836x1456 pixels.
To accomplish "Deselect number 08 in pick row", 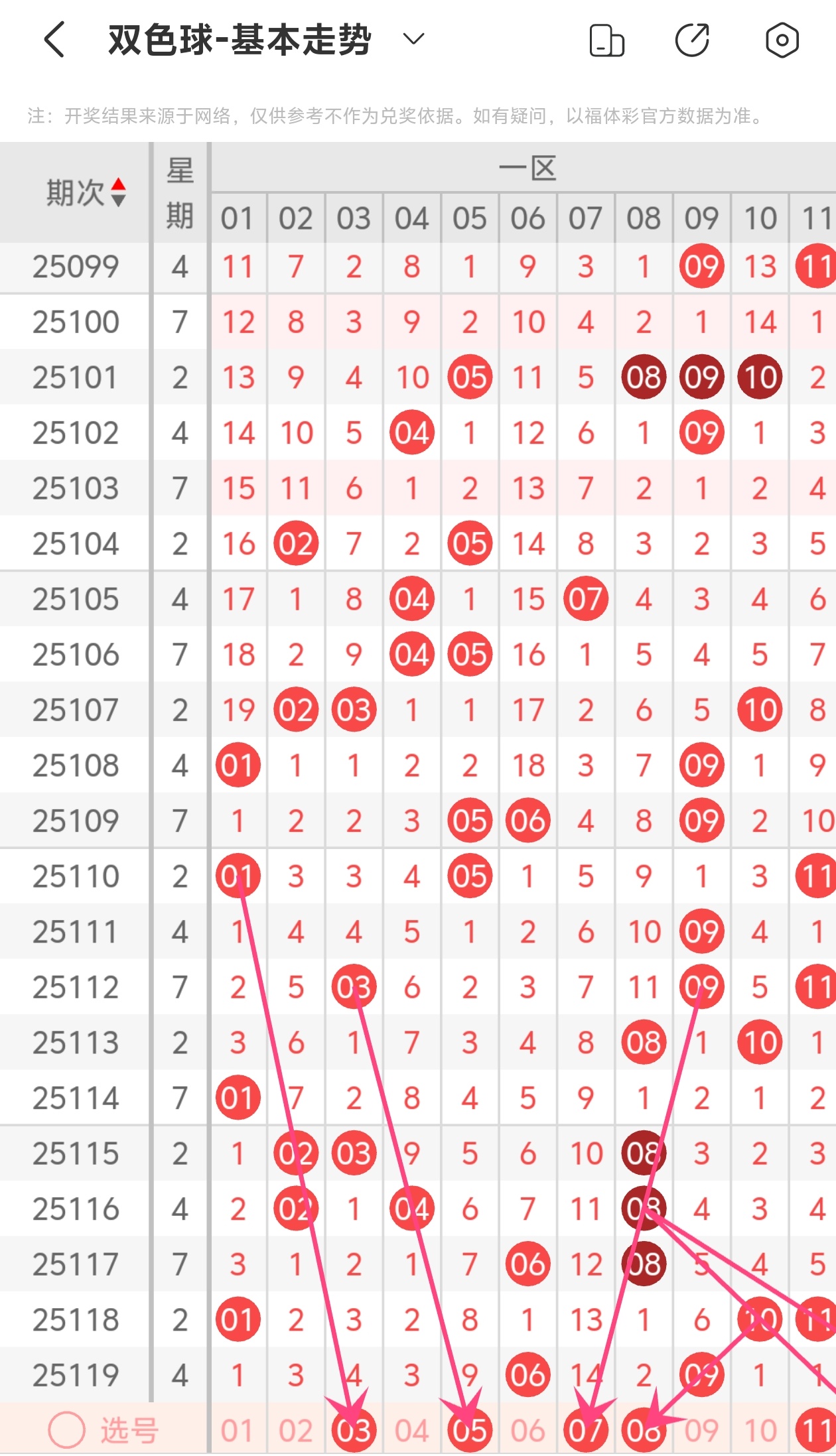I will pyautogui.click(x=643, y=1431).
